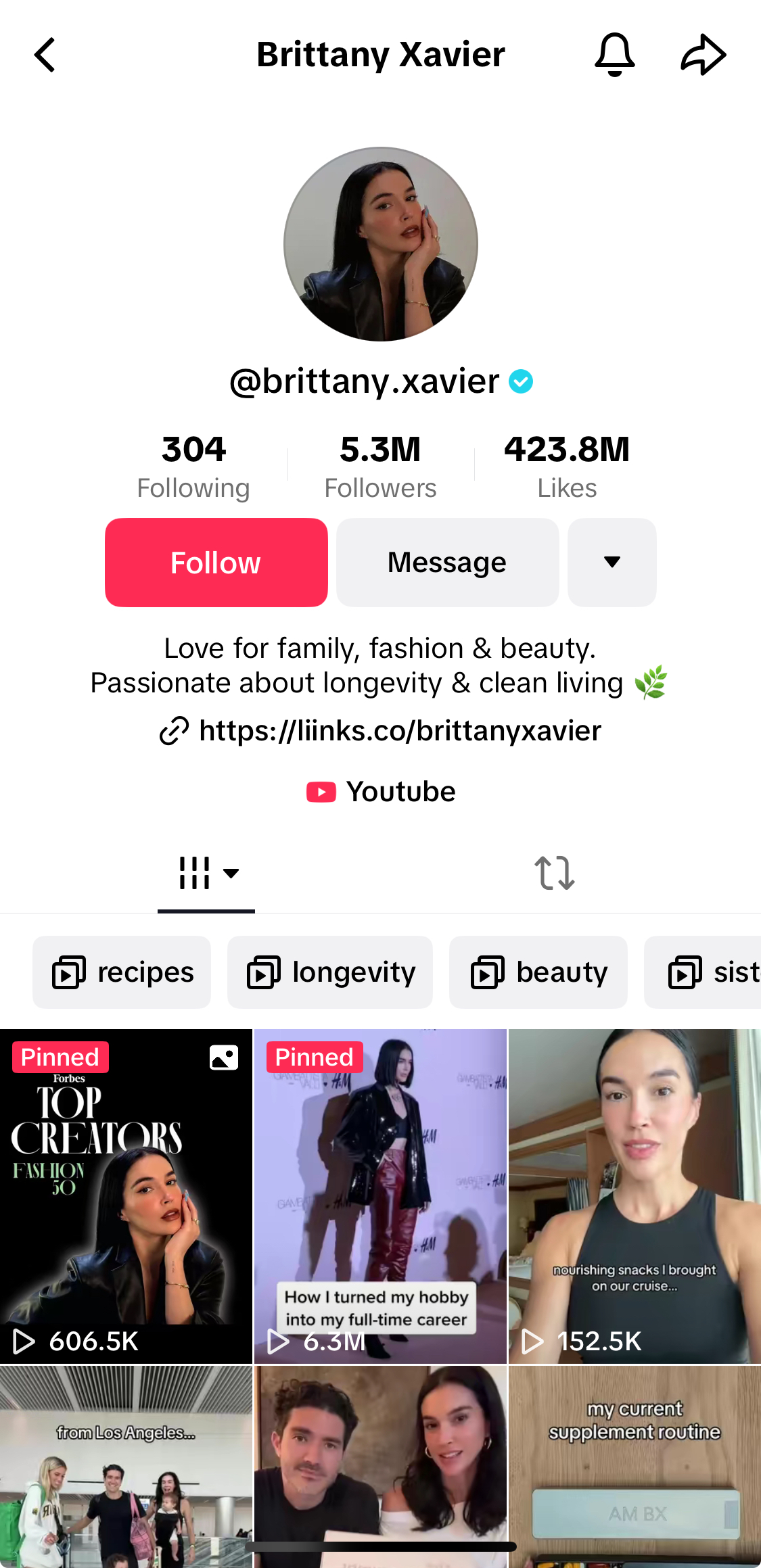Message Brittany Xavier
Viewport: 761px width, 1568px height.
click(x=447, y=563)
